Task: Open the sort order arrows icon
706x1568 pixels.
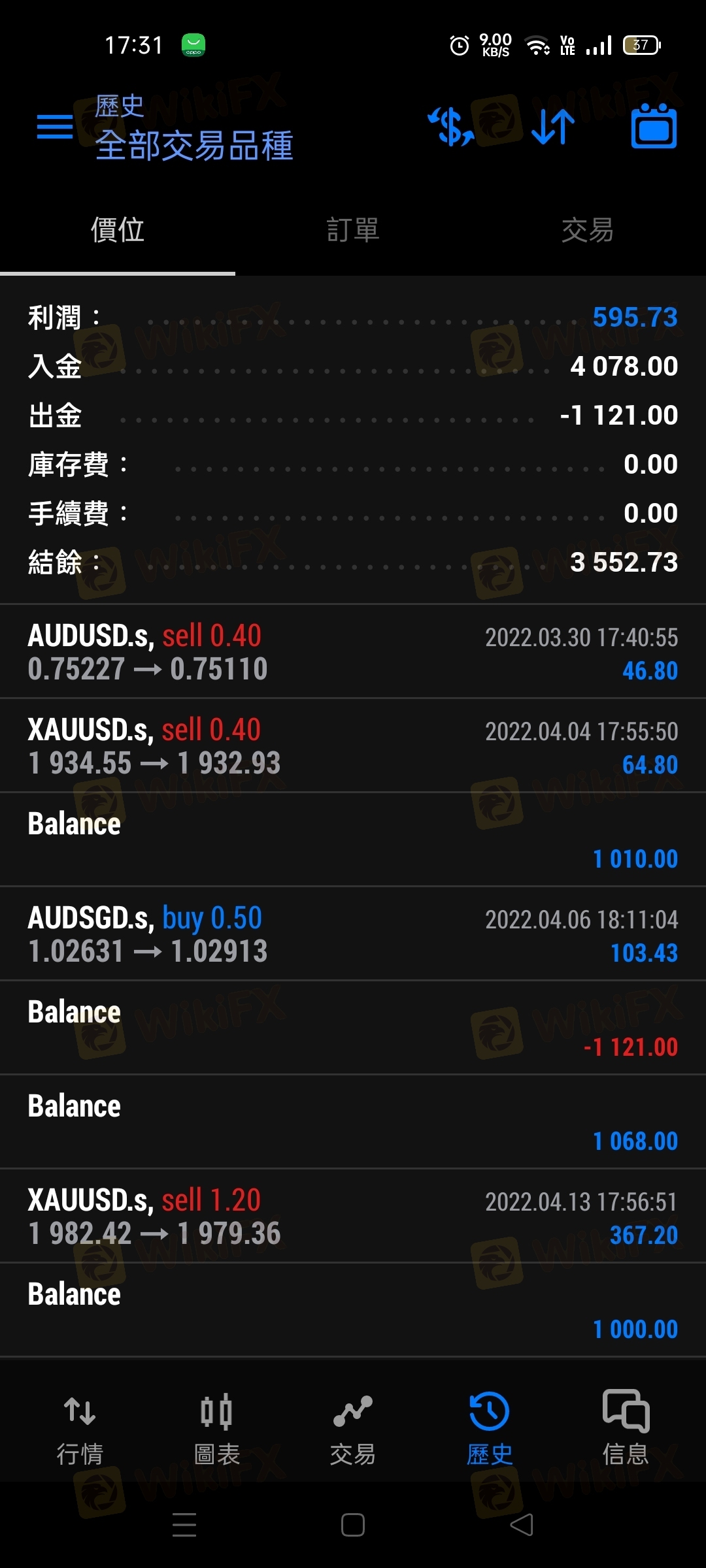Action: coord(553,127)
